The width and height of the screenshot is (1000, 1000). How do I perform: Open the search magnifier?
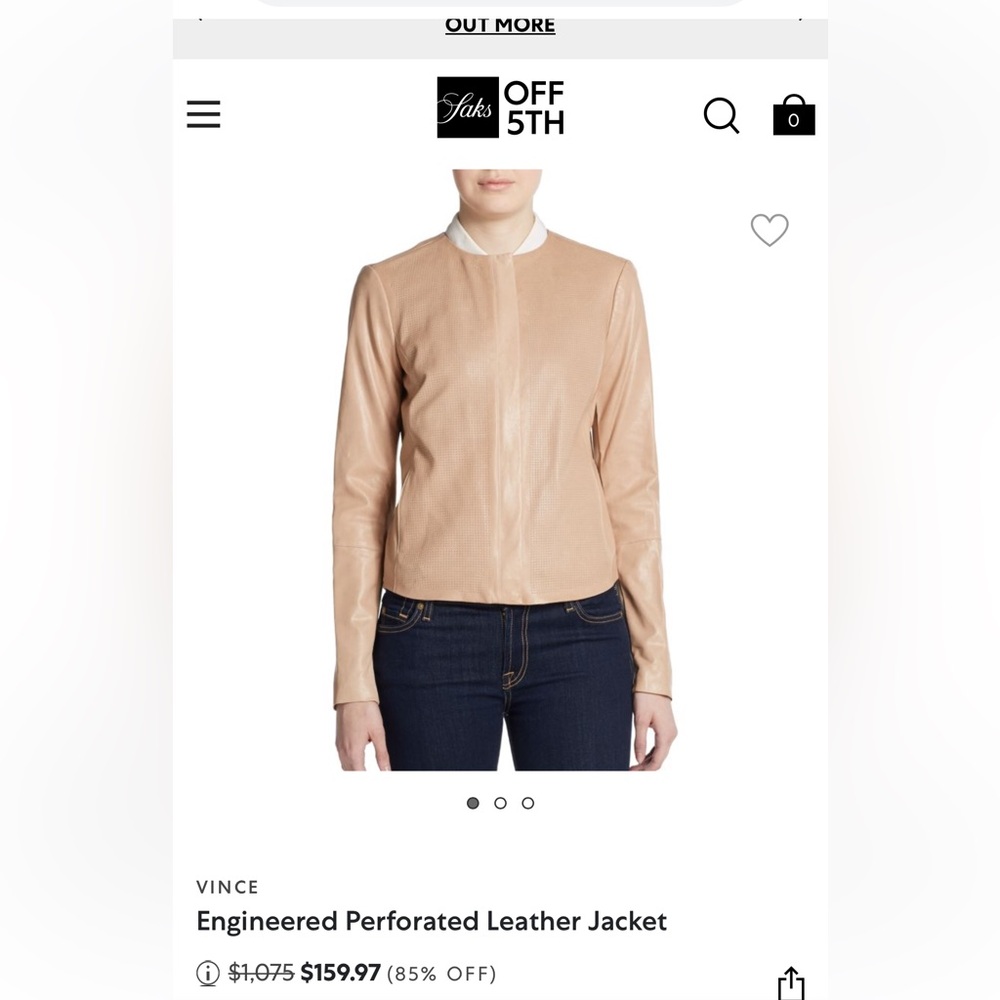[x=721, y=115]
